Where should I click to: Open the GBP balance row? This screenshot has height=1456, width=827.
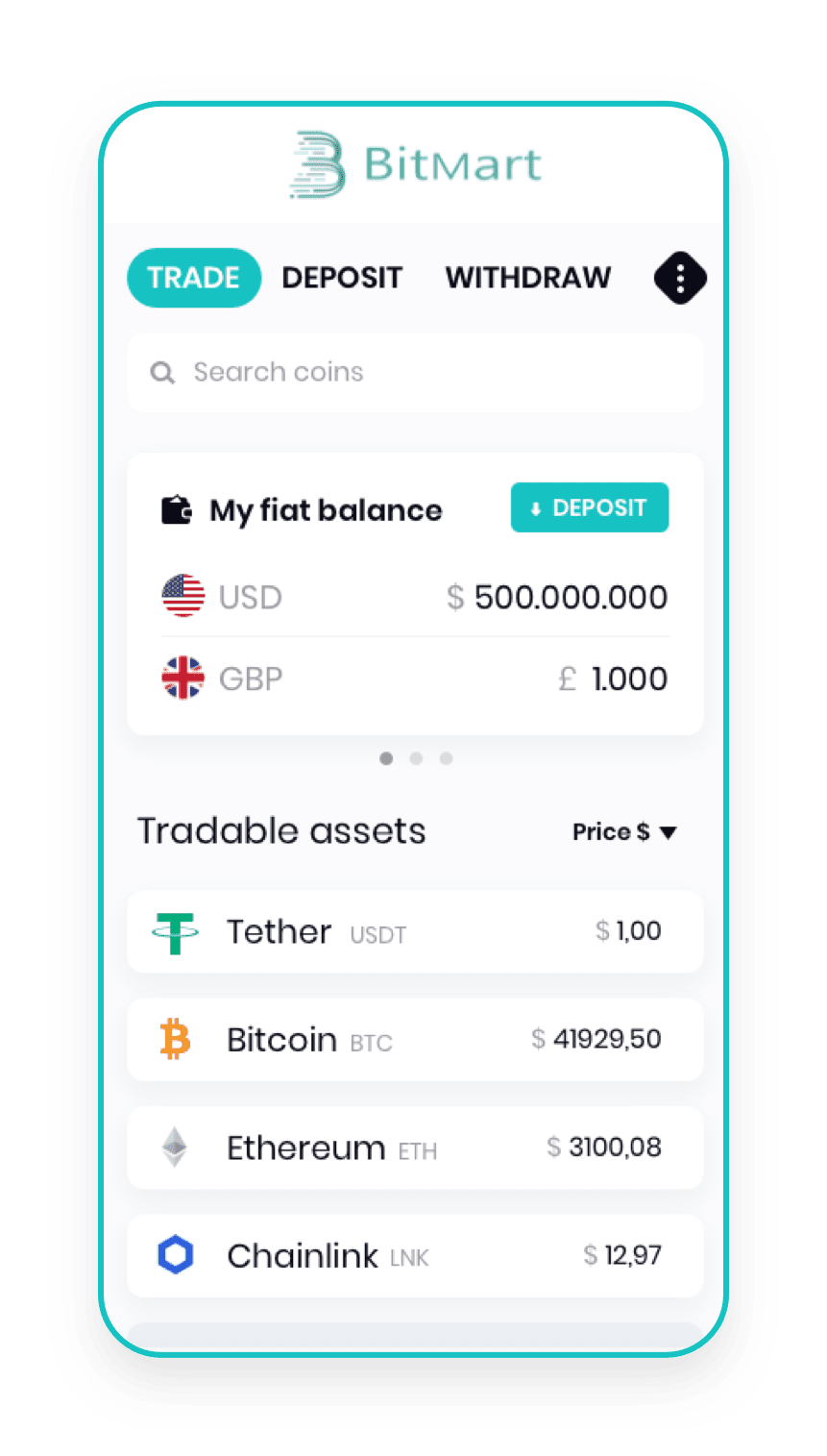pos(415,679)
